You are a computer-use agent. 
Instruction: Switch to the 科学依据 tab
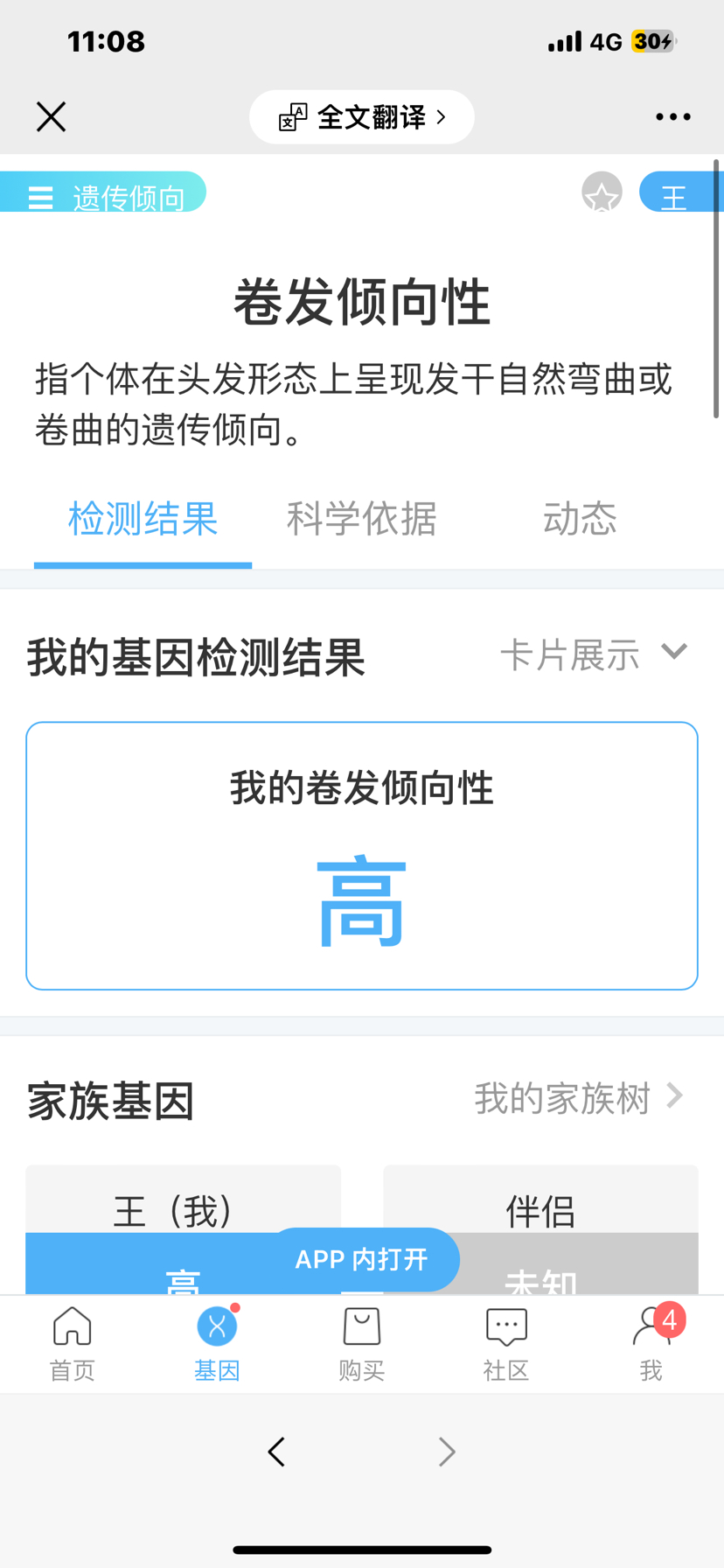[x=361, y=519]
